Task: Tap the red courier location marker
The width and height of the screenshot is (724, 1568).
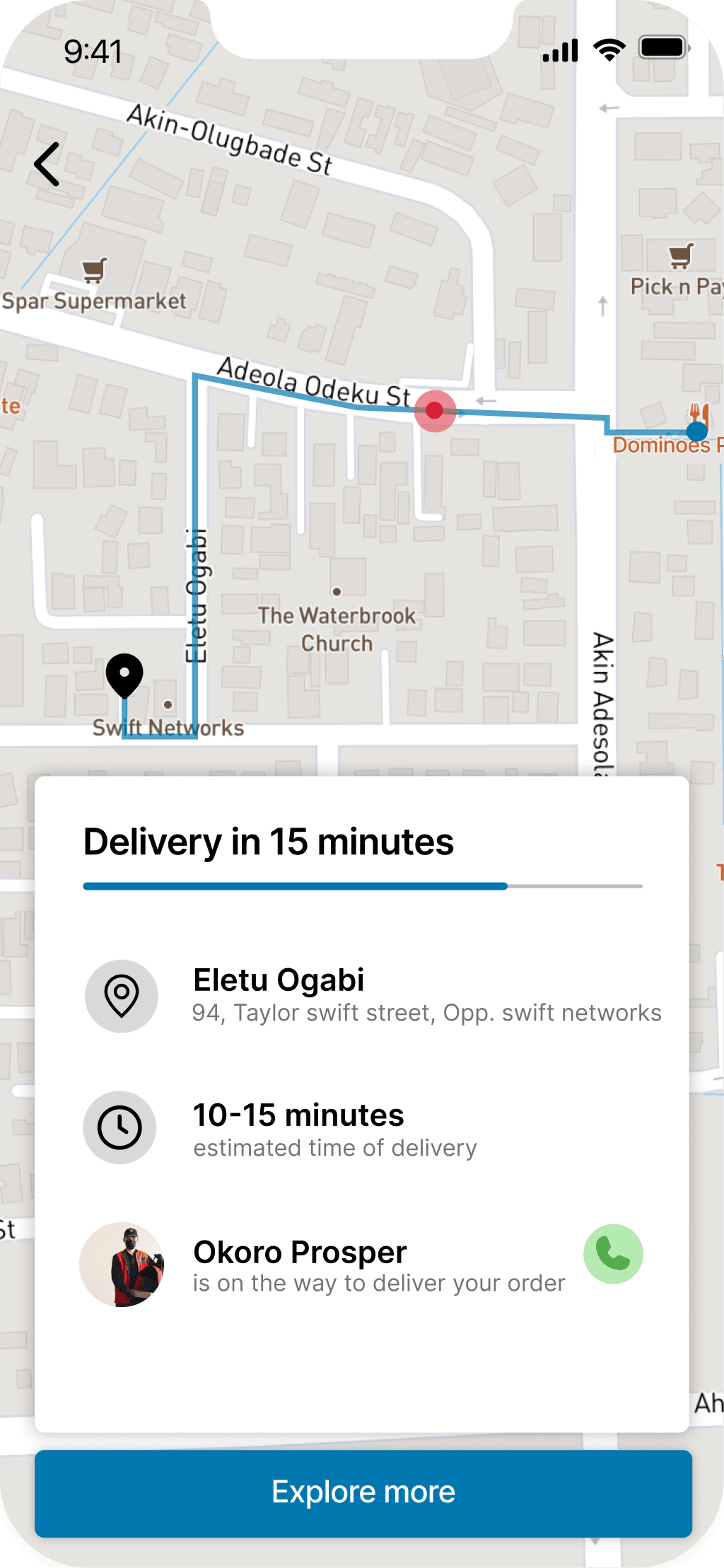Action: [435, 410]
